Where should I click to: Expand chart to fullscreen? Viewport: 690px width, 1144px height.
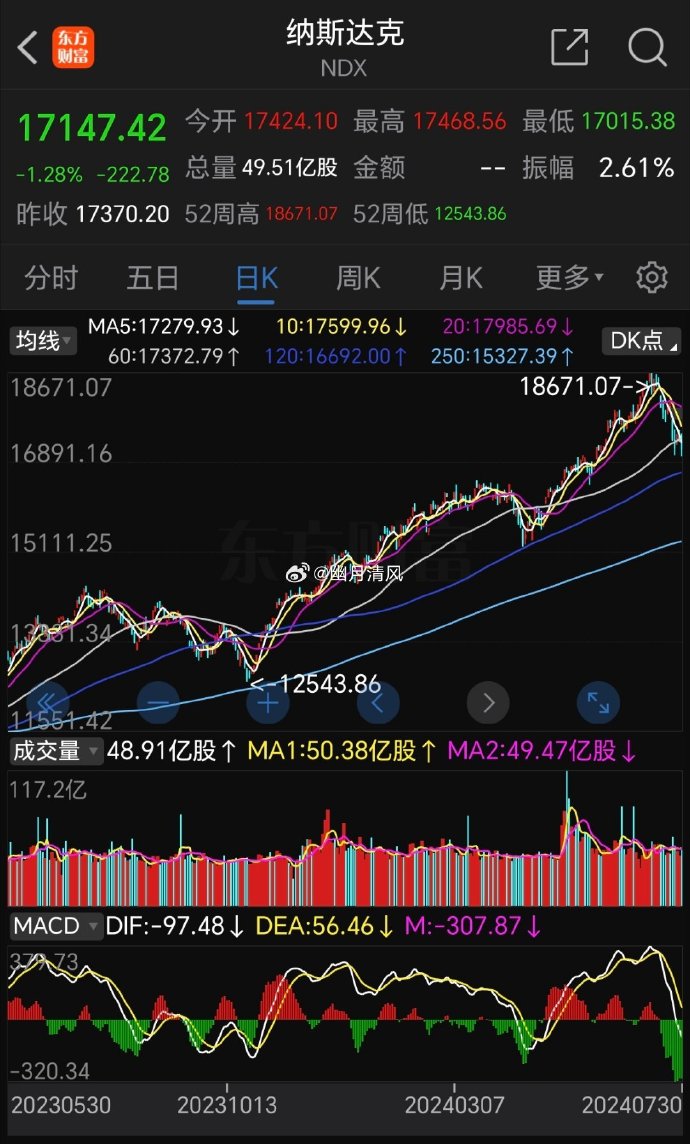coord(599,703)
